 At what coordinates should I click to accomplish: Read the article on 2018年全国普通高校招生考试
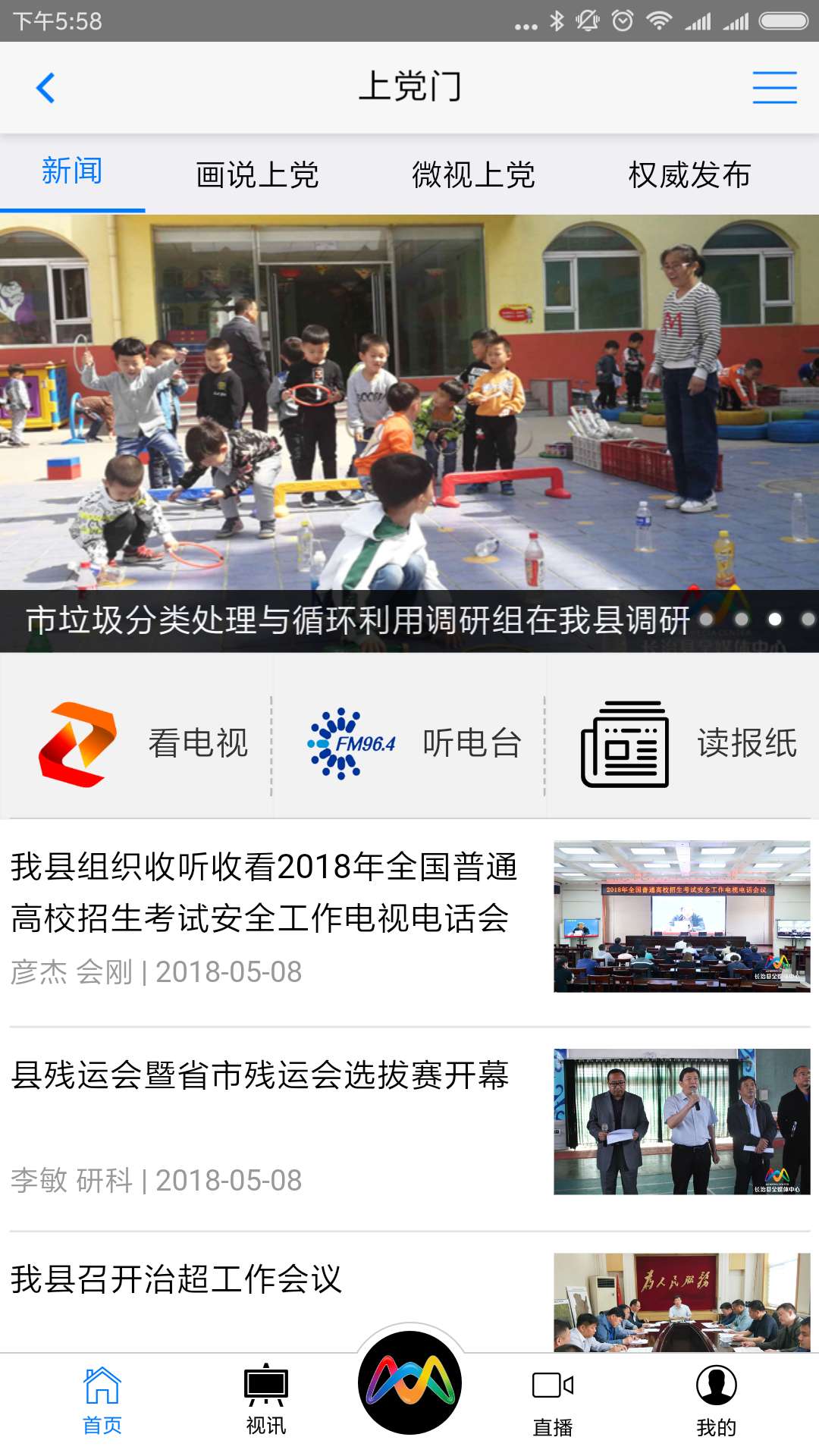pyautogui.click(x=265, y=893)
